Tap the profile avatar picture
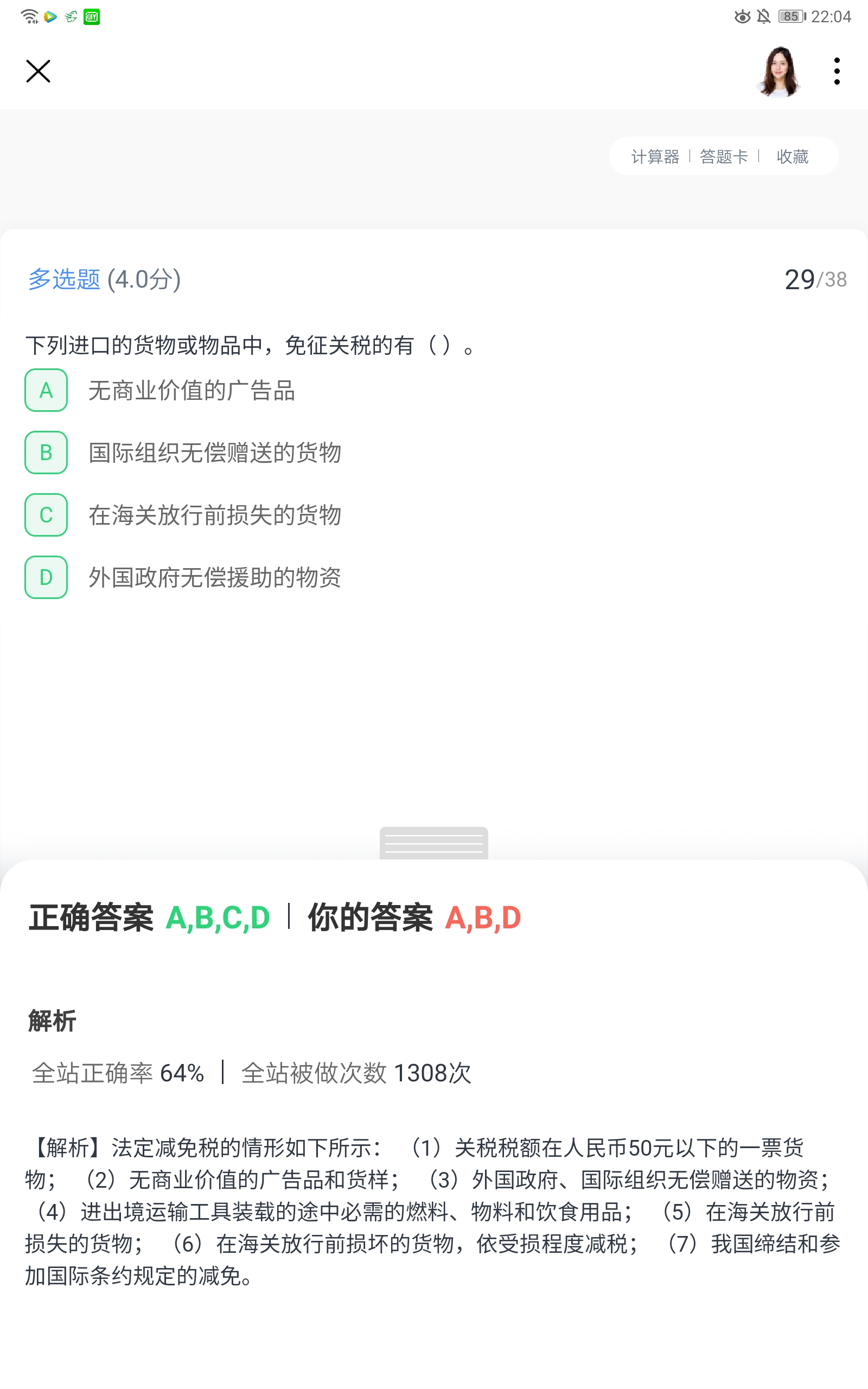The height and width of the screenshot is (1389, 868). pos(778,72)
